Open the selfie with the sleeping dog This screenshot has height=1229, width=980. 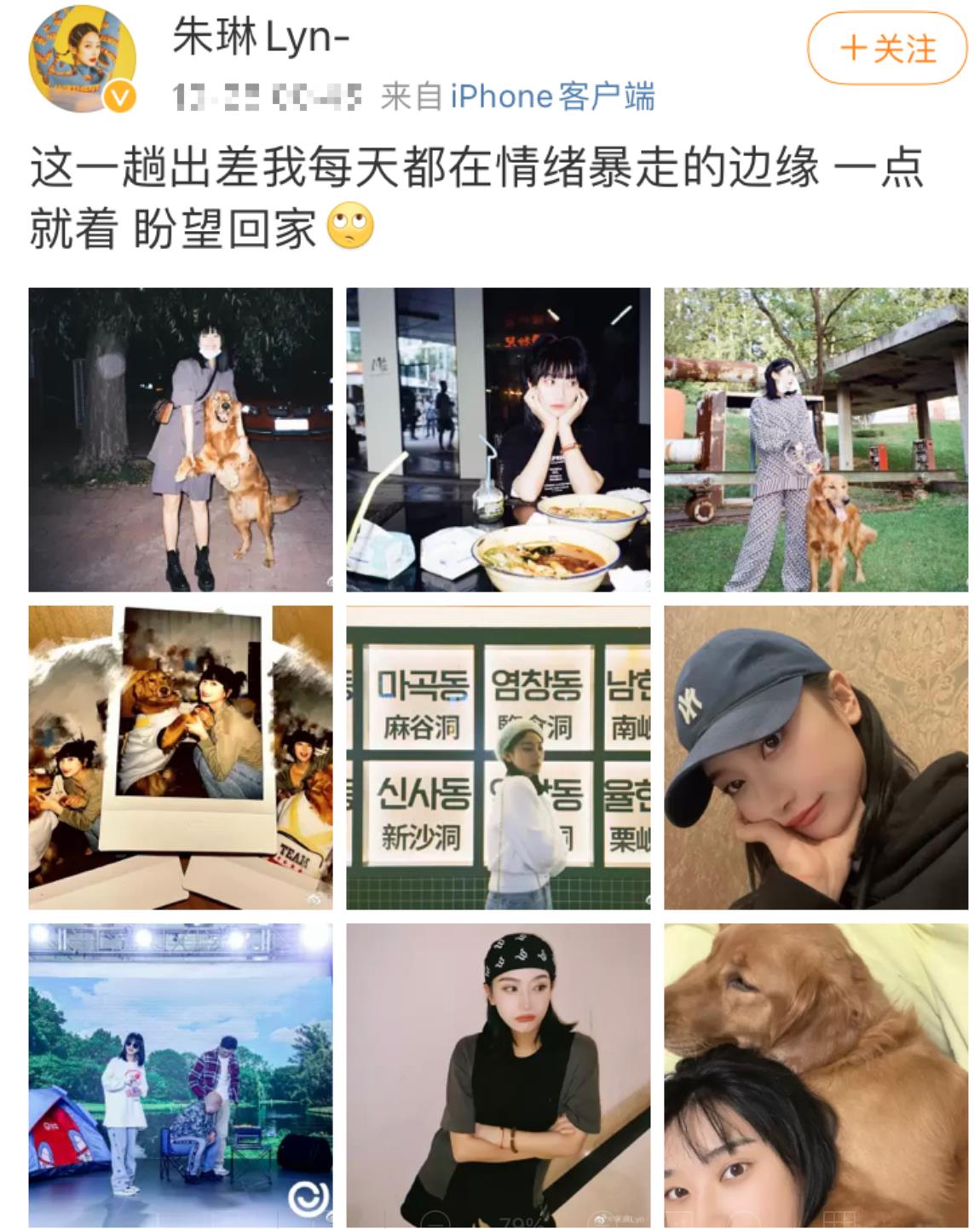click(x=816, y=1075)
